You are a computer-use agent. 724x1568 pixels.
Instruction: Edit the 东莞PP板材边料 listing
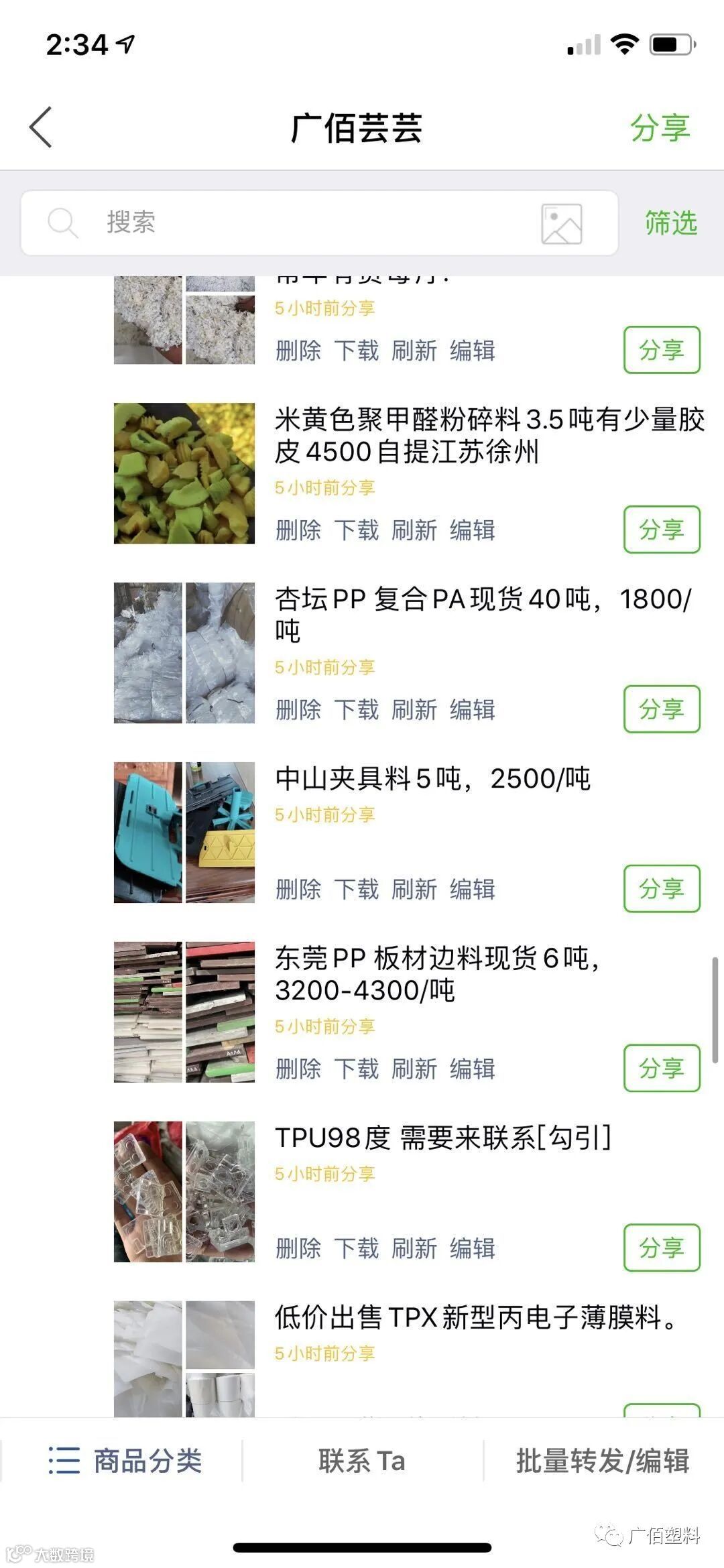pos(473,1069)
